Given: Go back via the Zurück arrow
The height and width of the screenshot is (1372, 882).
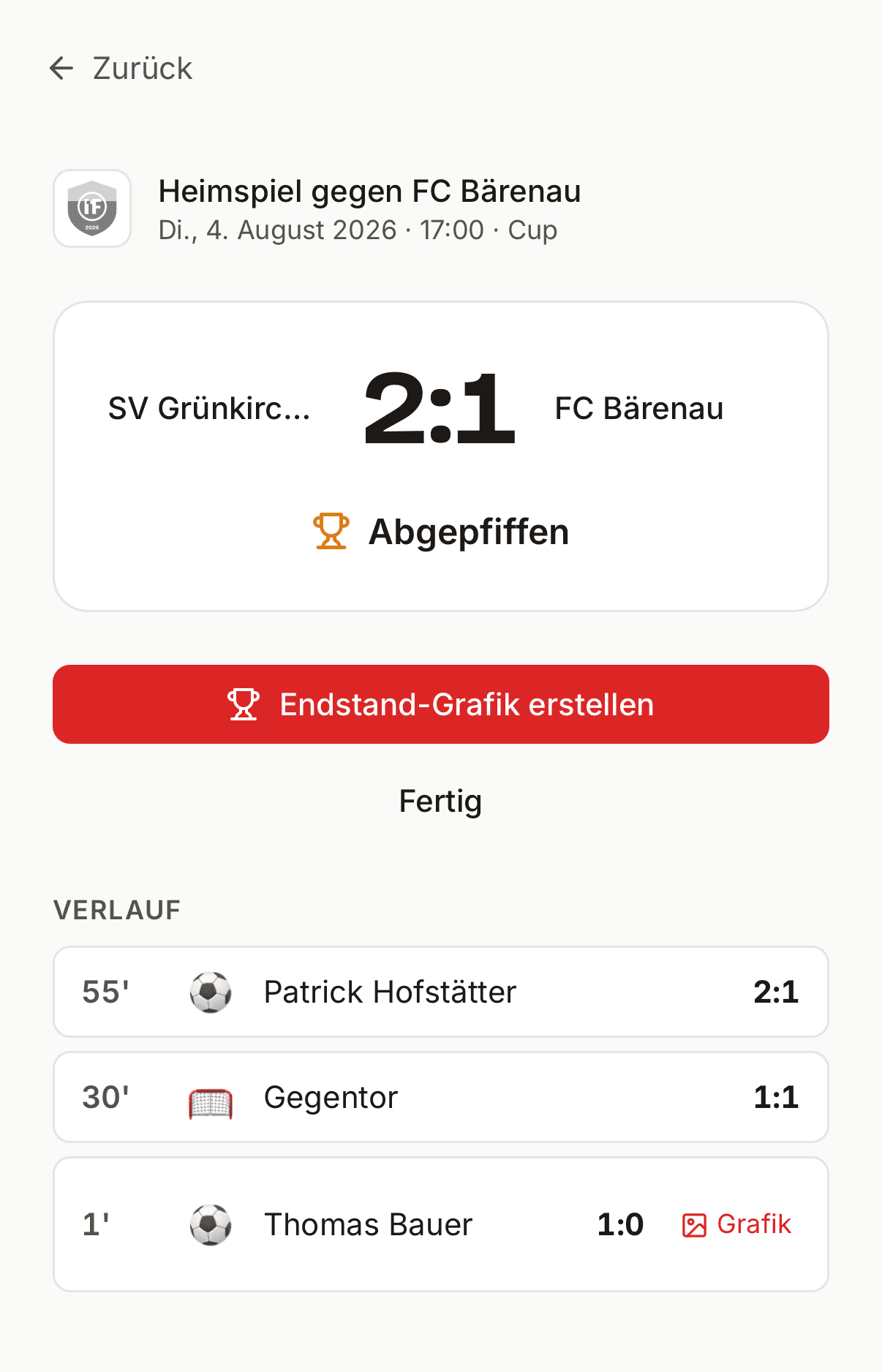Looking at the screenshot, I should 121,69.
